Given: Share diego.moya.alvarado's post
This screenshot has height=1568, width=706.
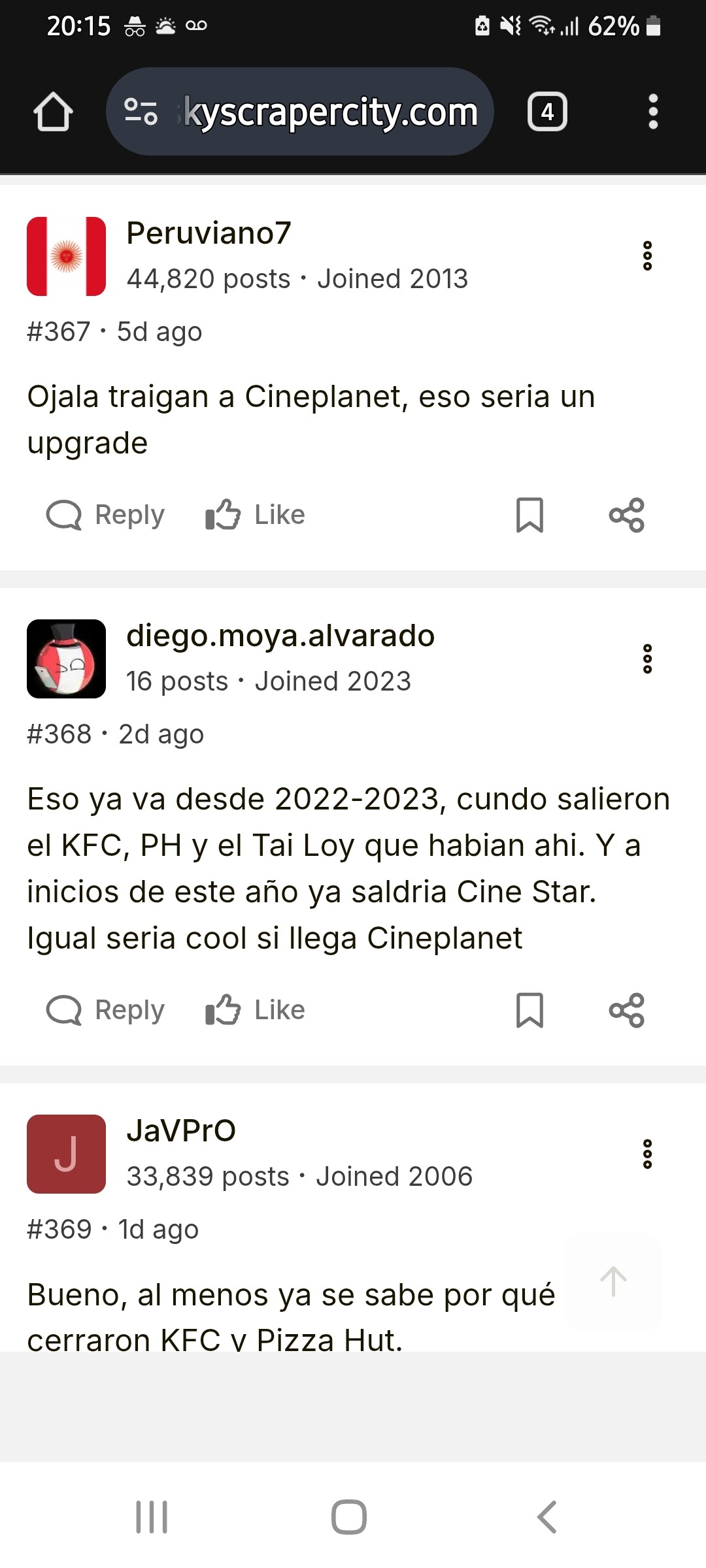Looking at the screenshot, I should 626,1010.
